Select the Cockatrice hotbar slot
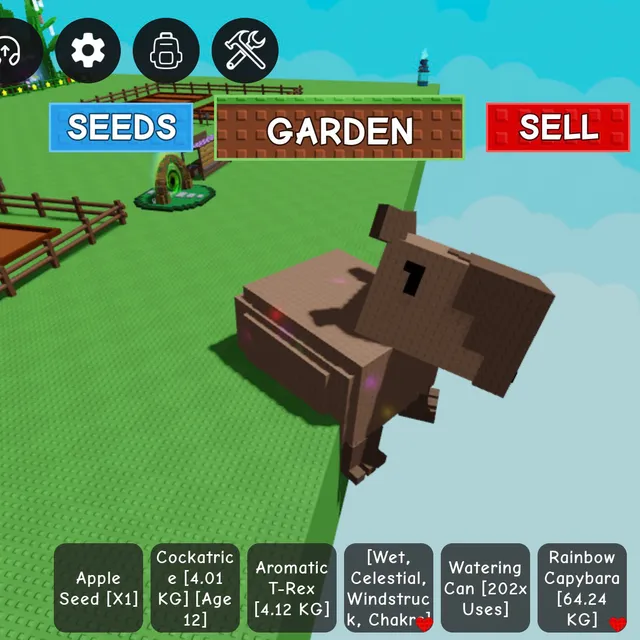 (195, 588)
